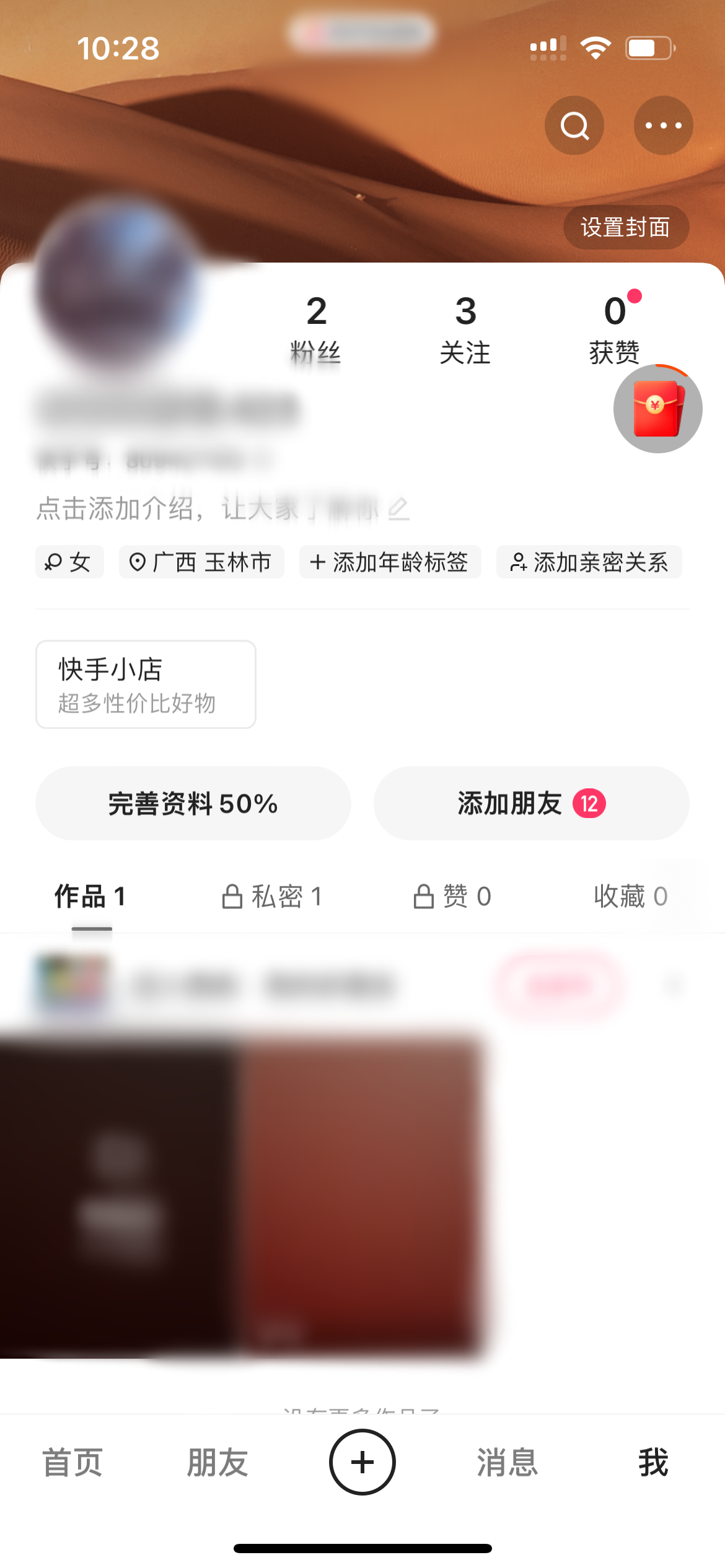Open the search on the profile page

573,126
